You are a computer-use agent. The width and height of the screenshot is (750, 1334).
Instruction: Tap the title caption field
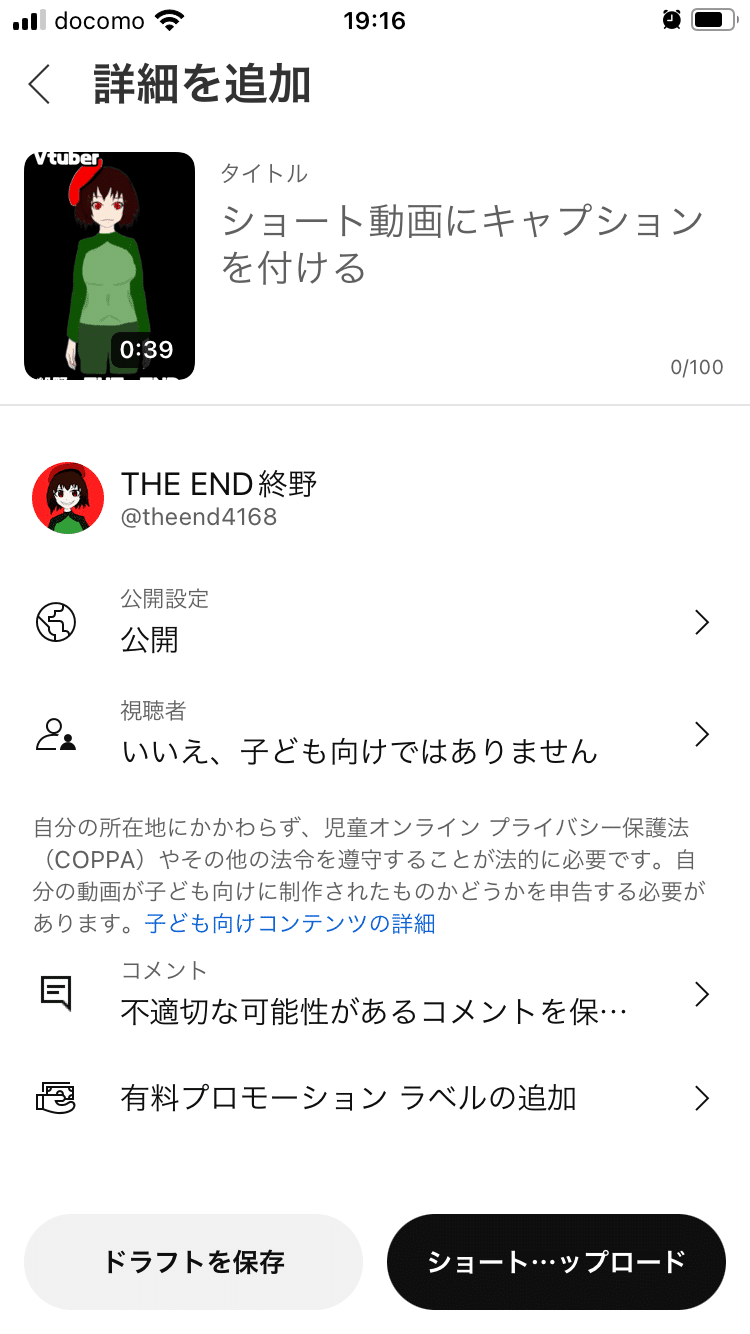[471, 245]
